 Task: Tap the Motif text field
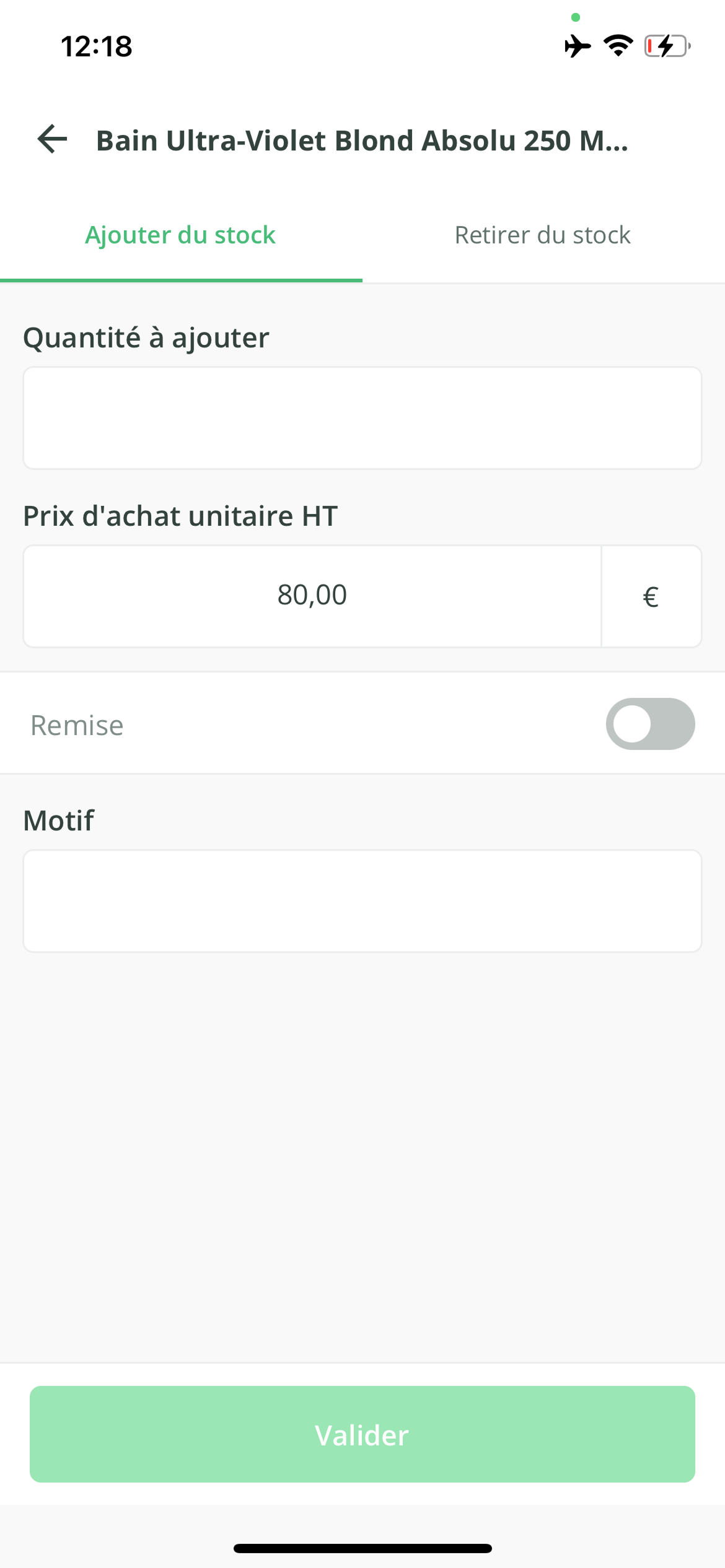tap(362, 900)
